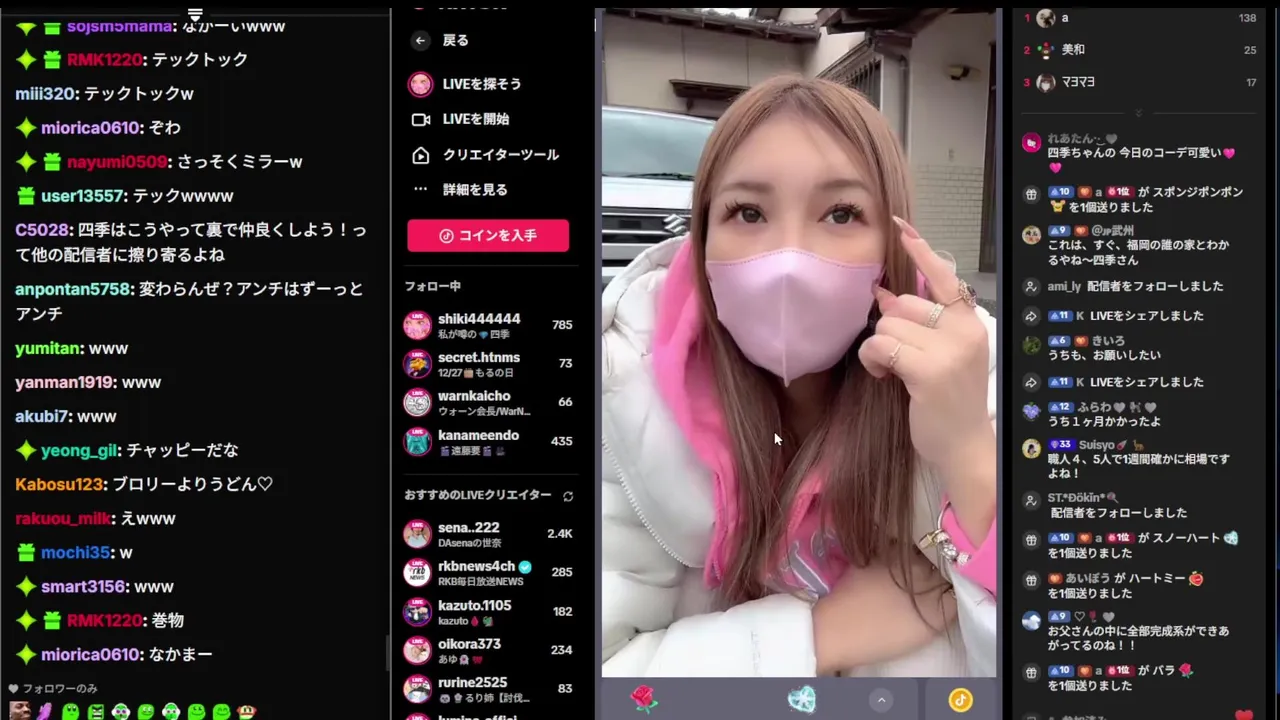Open followed channel secret.htnms
1280x720 pixels.
pos(478,364)
